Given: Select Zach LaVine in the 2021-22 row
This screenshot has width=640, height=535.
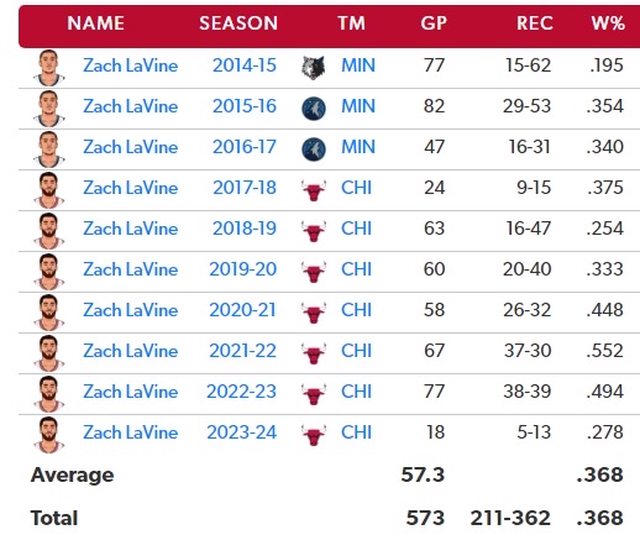Looking at the screenshot, I should (x=130, y=351).
